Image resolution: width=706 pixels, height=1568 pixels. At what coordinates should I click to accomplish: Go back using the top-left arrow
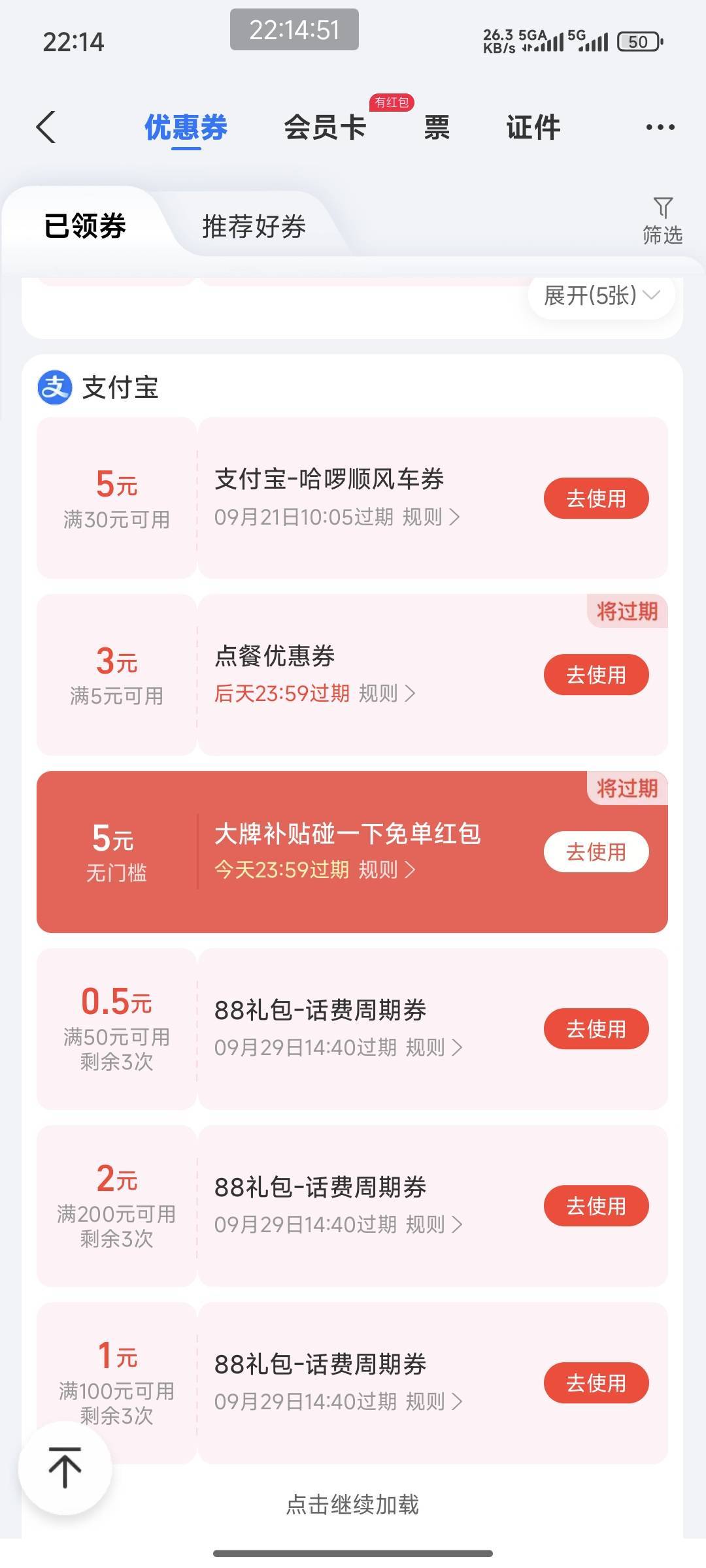[x=46, y=127]
